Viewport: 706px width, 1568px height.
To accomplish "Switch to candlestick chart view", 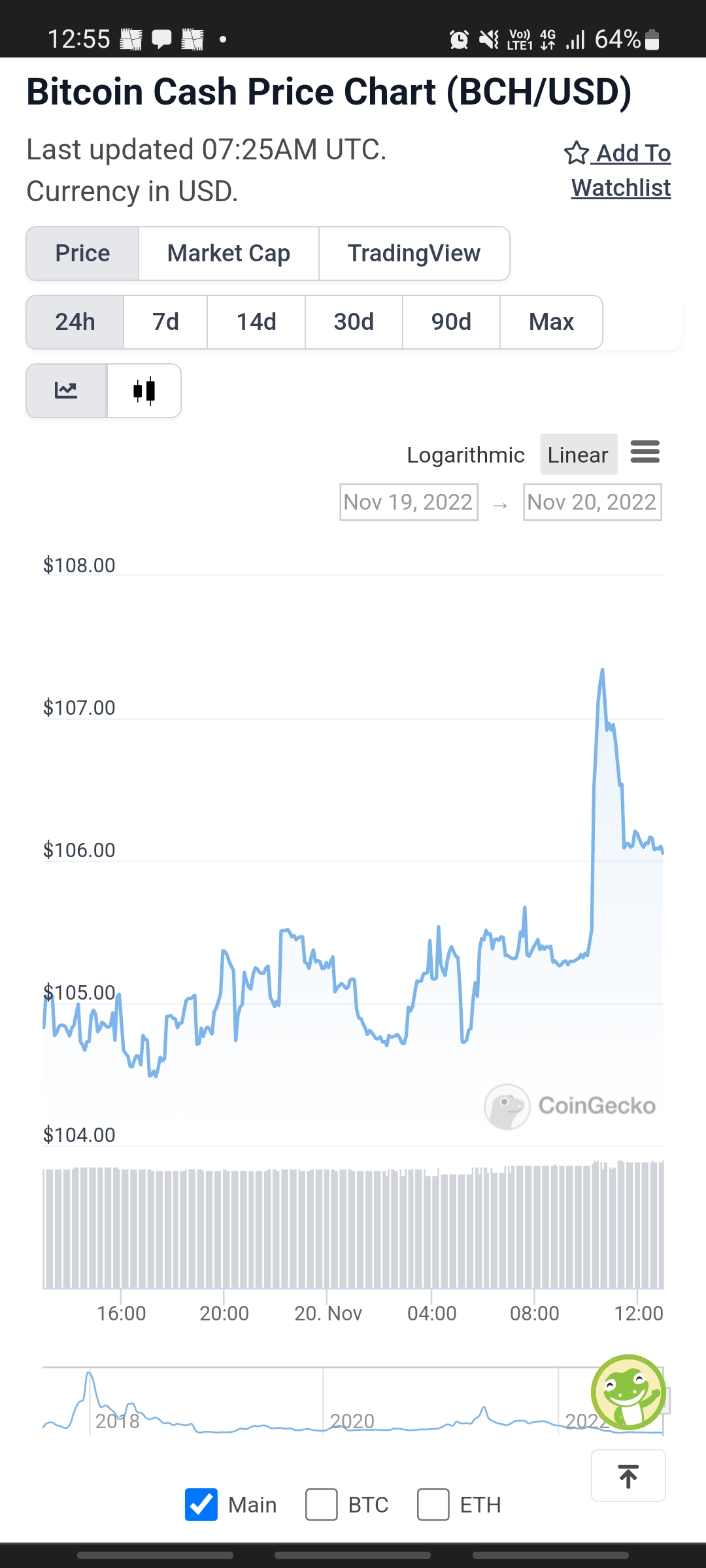I will (x=144, y=391).
